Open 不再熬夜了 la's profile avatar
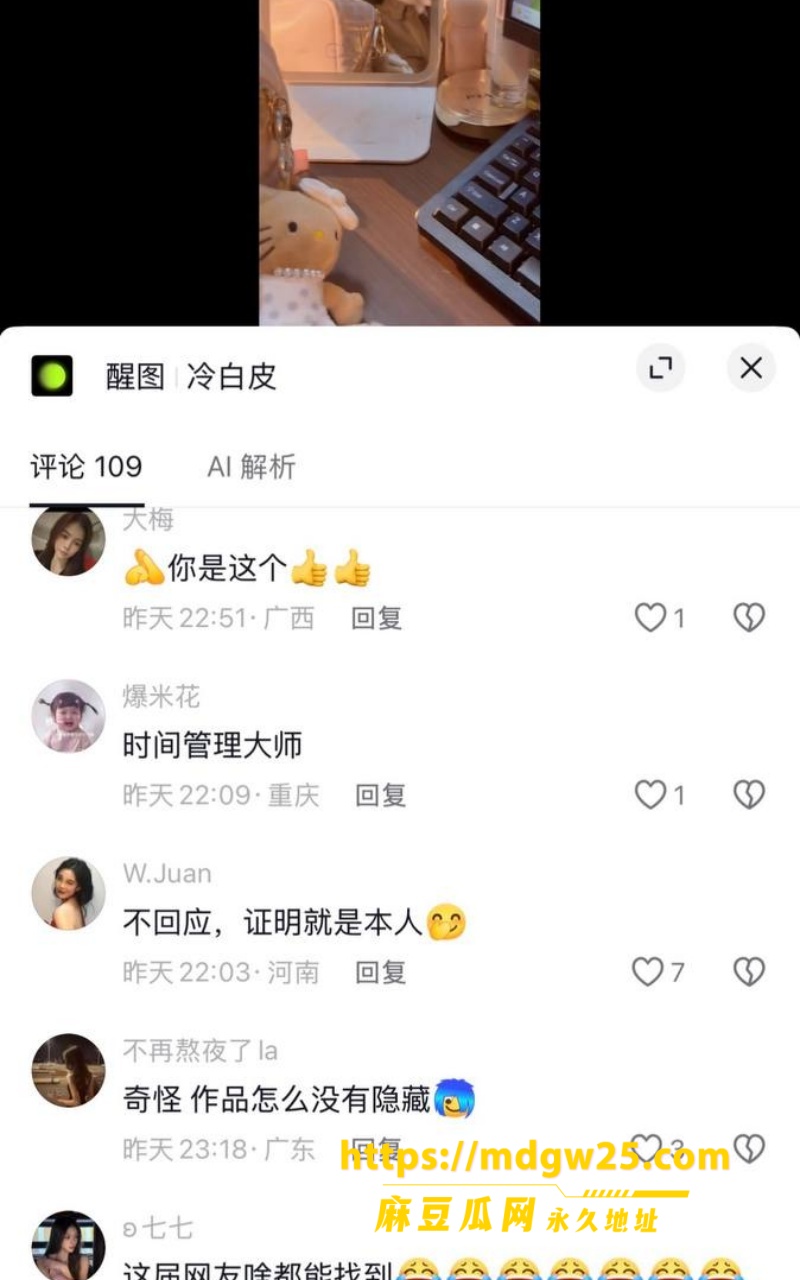Image resolution: width=800 pixels, height=1280 pixels. (69, 1070)
